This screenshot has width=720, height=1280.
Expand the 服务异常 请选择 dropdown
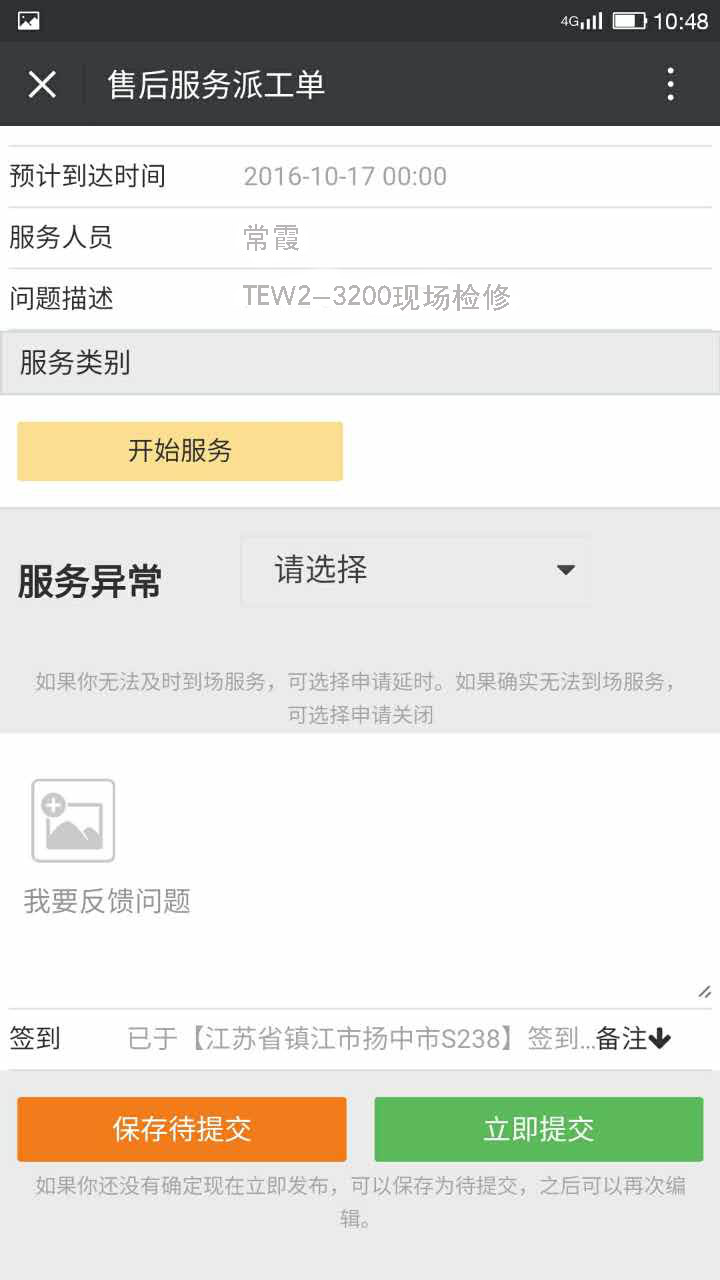[x=415, y=571]
